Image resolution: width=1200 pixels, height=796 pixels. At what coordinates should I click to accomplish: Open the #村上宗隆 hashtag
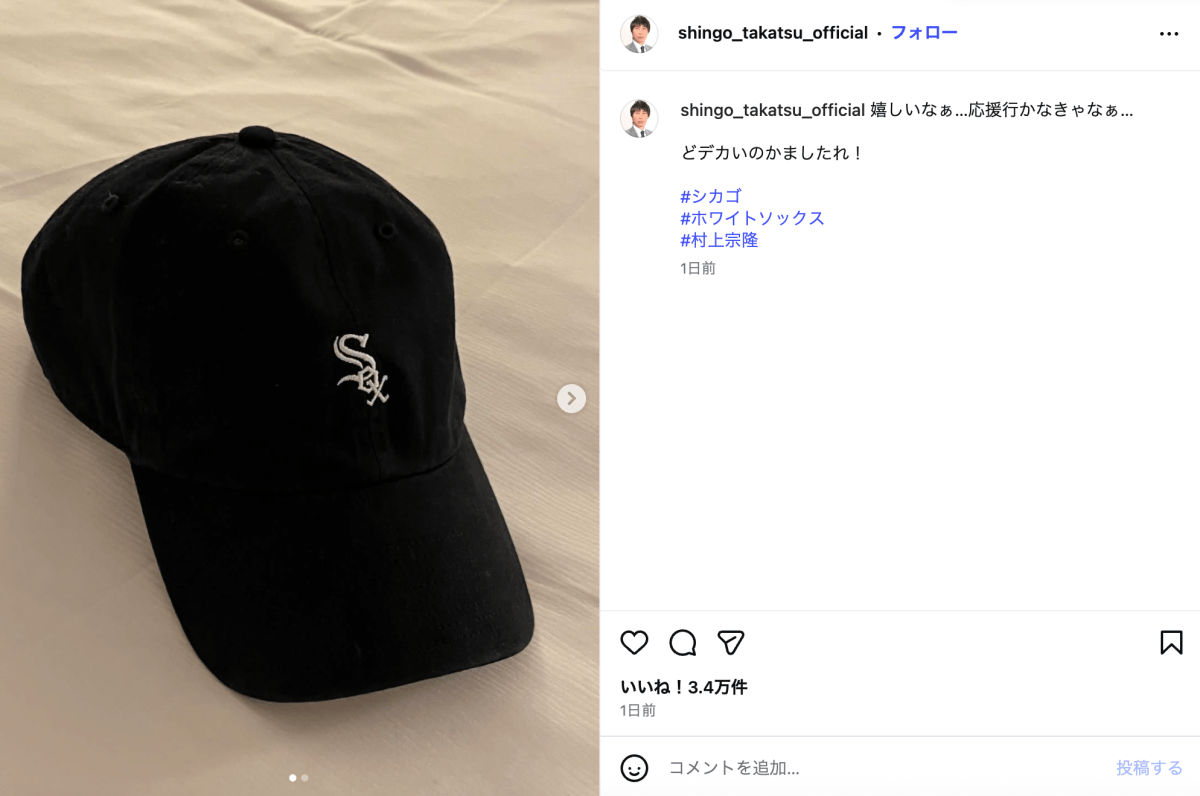coord(719,240)
